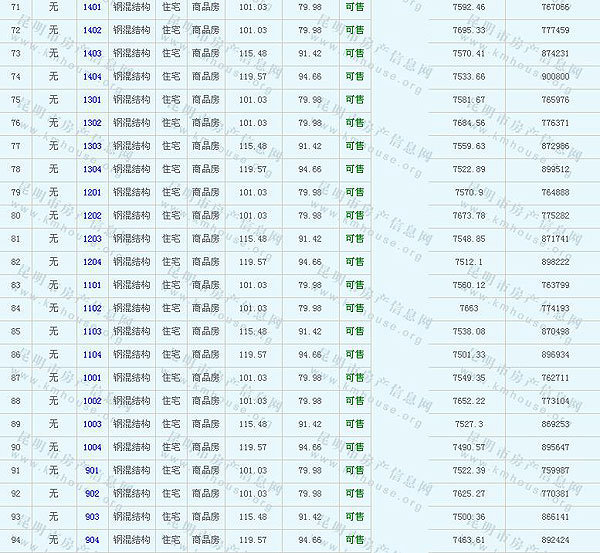Tap room number 1102

click(92, 308)
